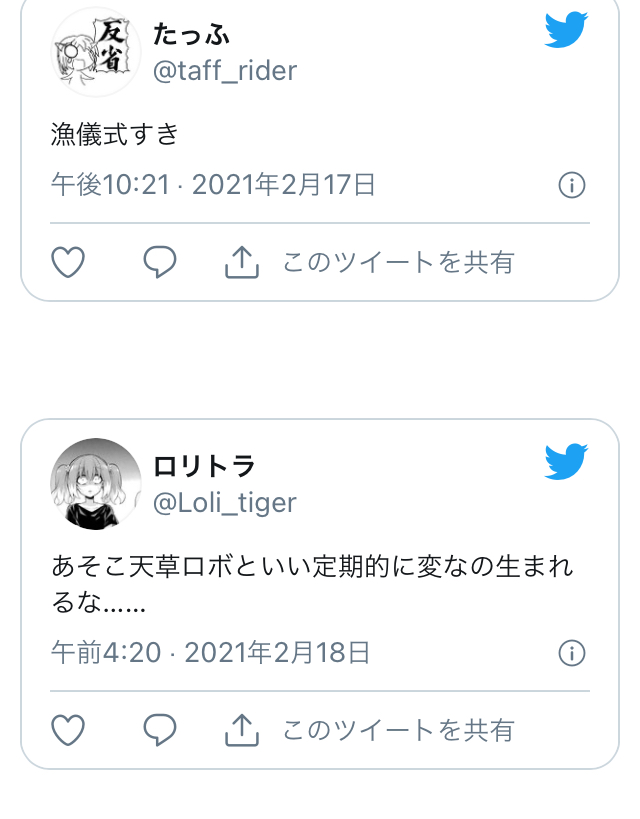Reply to the ロリトラ tweet
This screenshot has width=640, height=819.
pyautogui.click(x=160, y=731)
